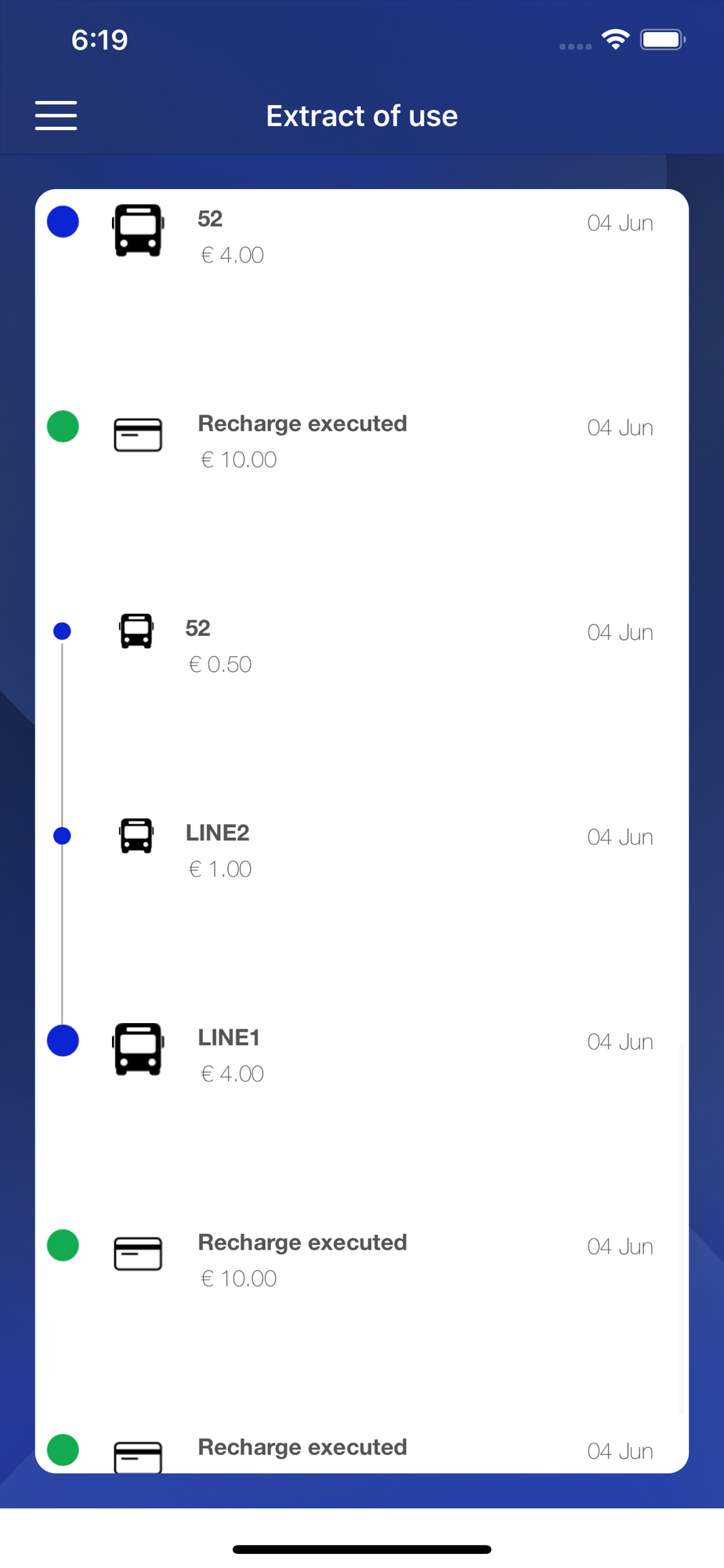The width and height of the screenshot is (724, 1568).
Task: Open the hamburger drawer menu
Action: [x=56, y=115]
